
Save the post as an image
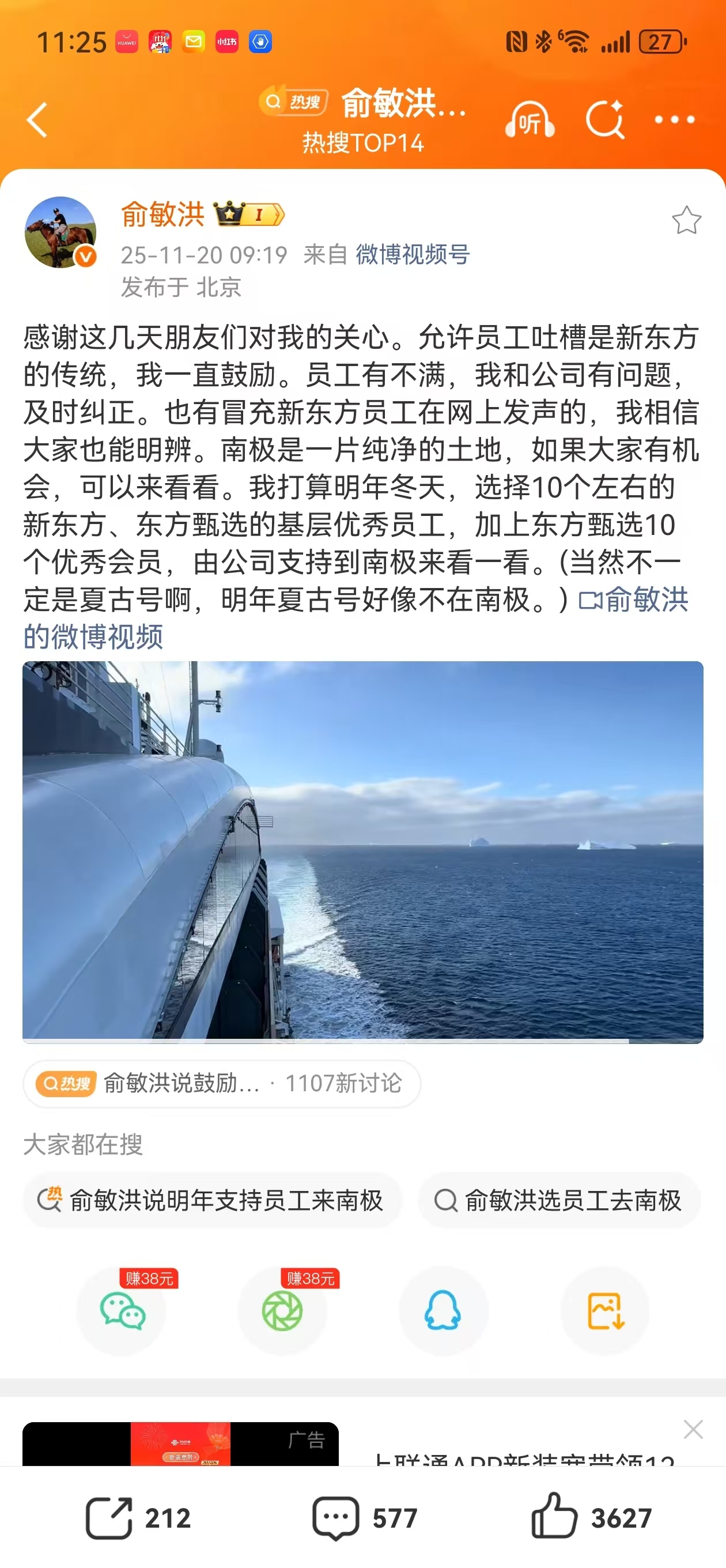[605, 1310]
